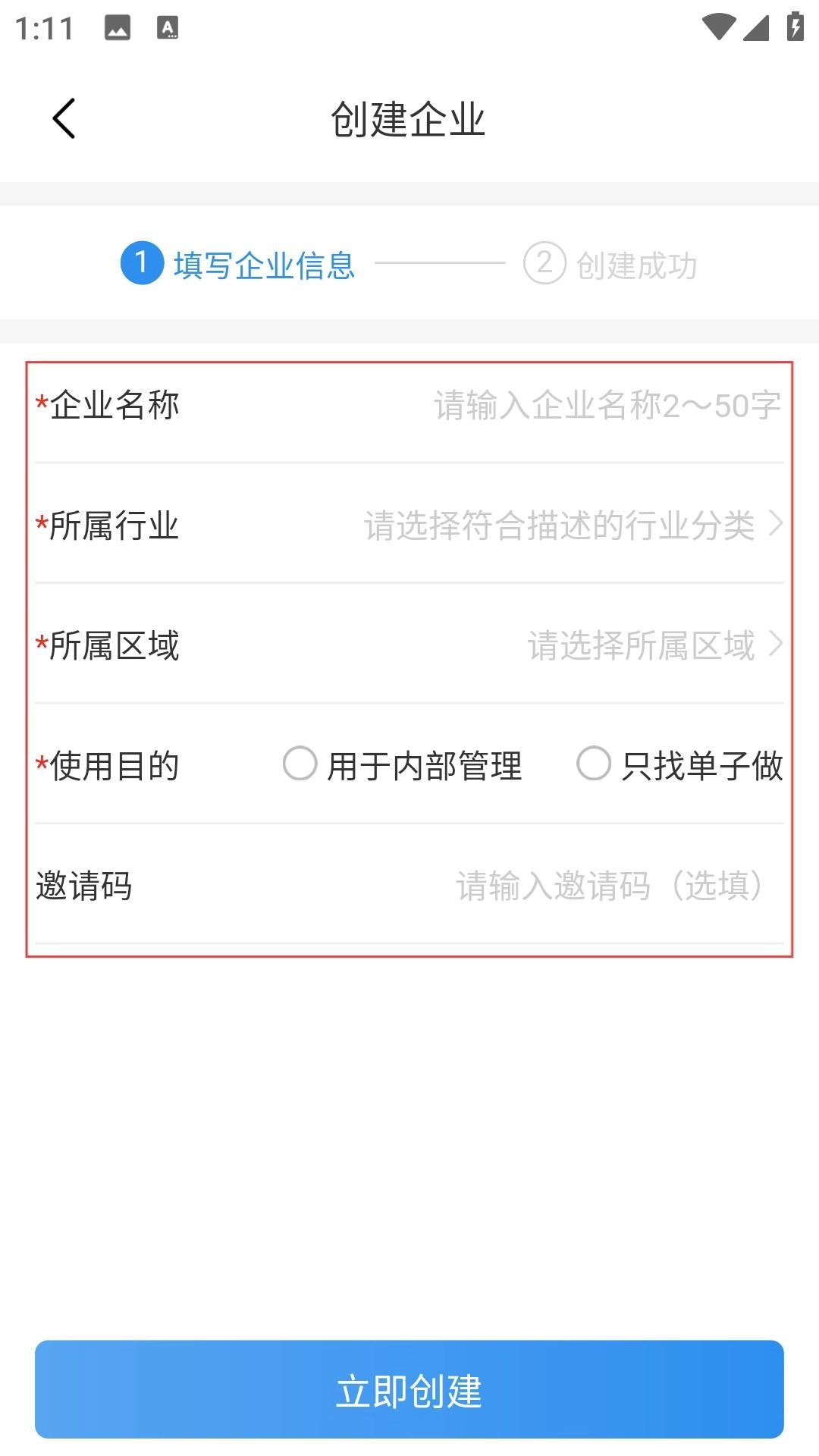Focus the 企业名称 input field
This screenshot has width=819, height=1456.
607,405
